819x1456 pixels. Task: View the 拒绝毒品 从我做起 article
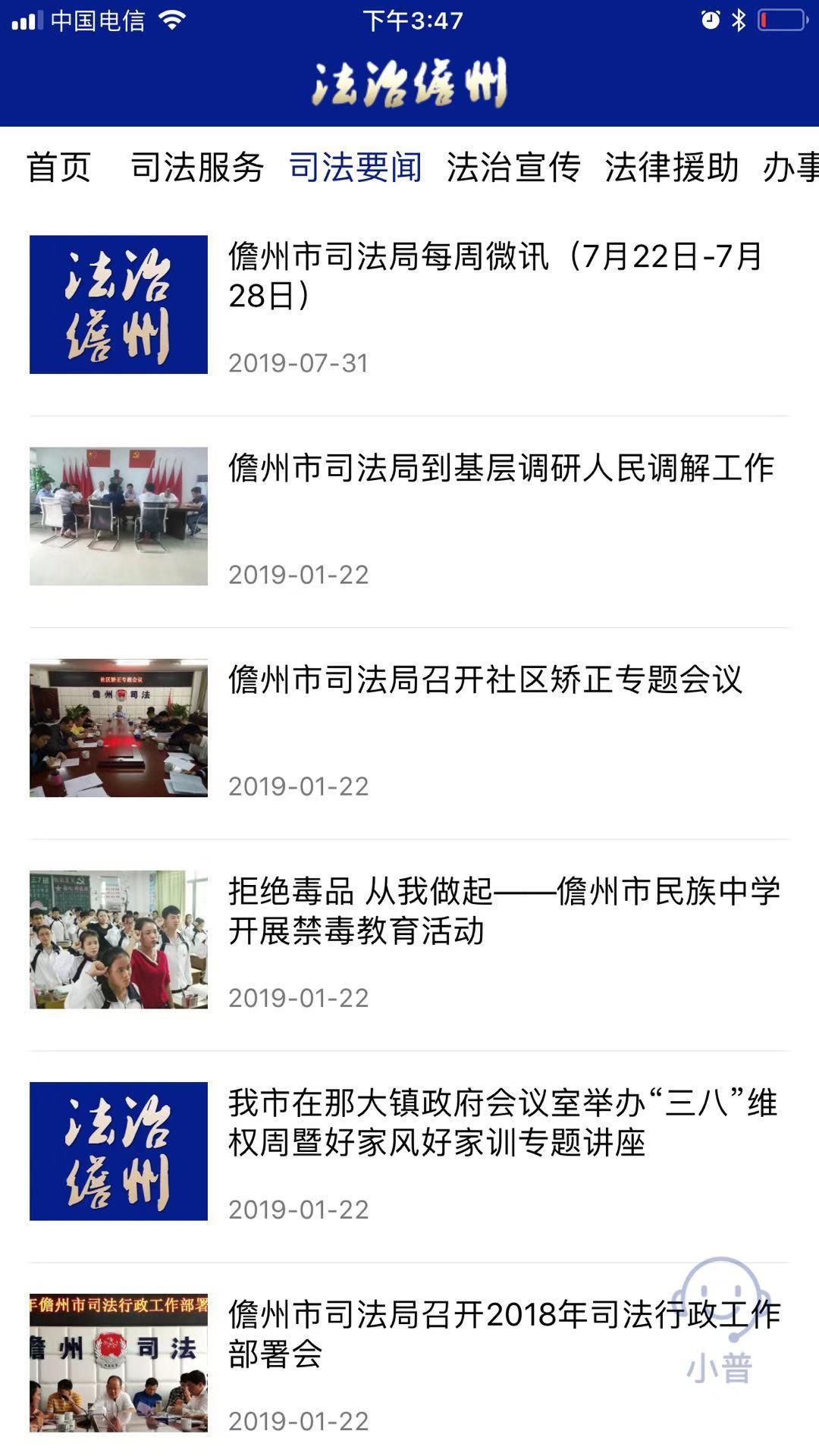504,911
